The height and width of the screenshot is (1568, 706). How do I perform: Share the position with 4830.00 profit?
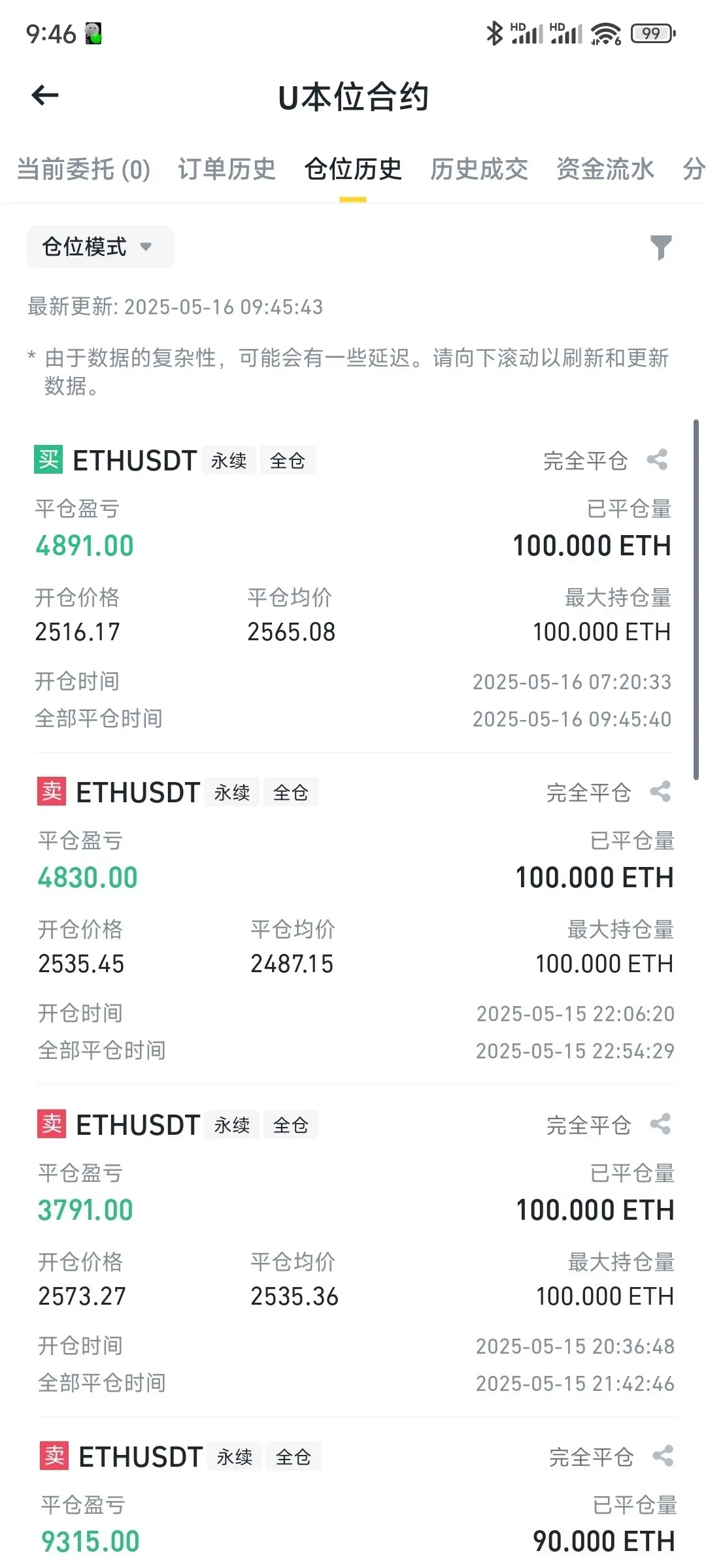pyautogui.click(x=660, y=792)
